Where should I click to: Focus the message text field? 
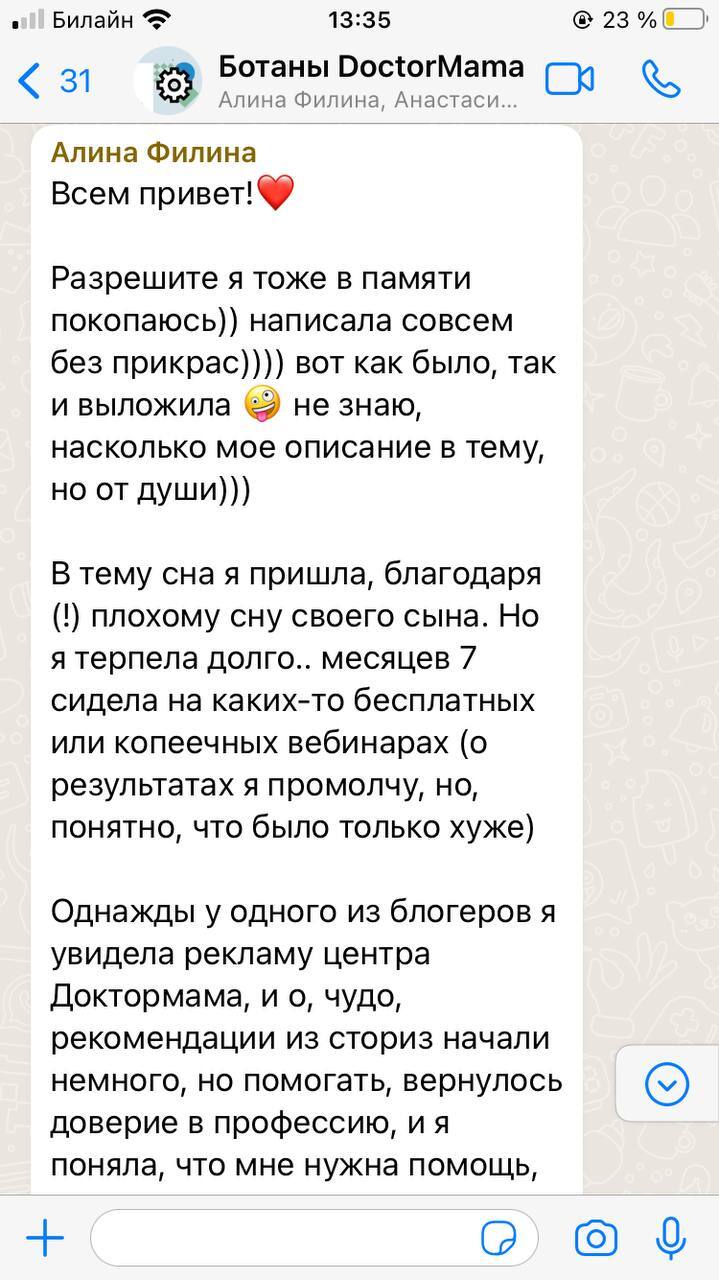[280, 1239]
